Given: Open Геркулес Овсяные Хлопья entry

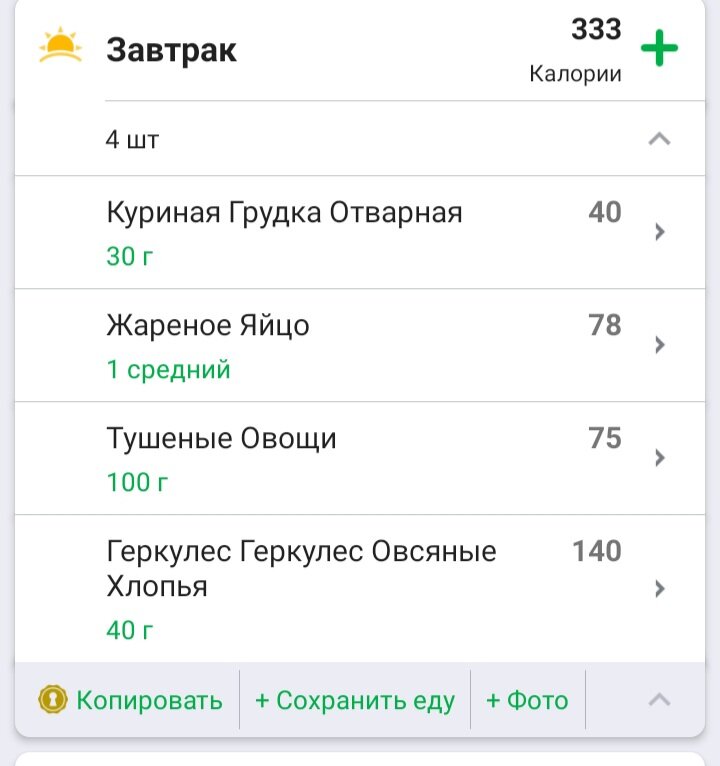Looking at the screenshot, I should point(380,588).
